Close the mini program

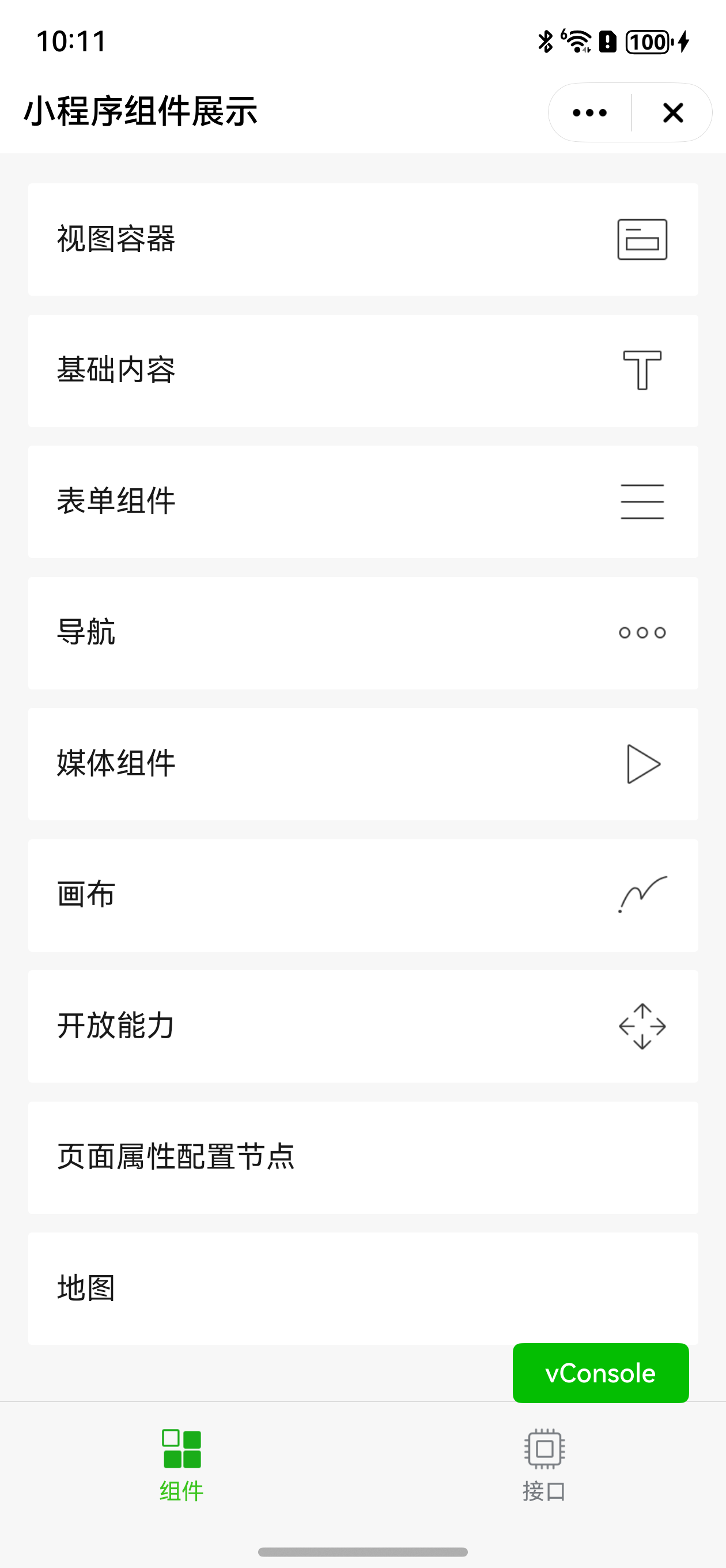click(672, 112)
